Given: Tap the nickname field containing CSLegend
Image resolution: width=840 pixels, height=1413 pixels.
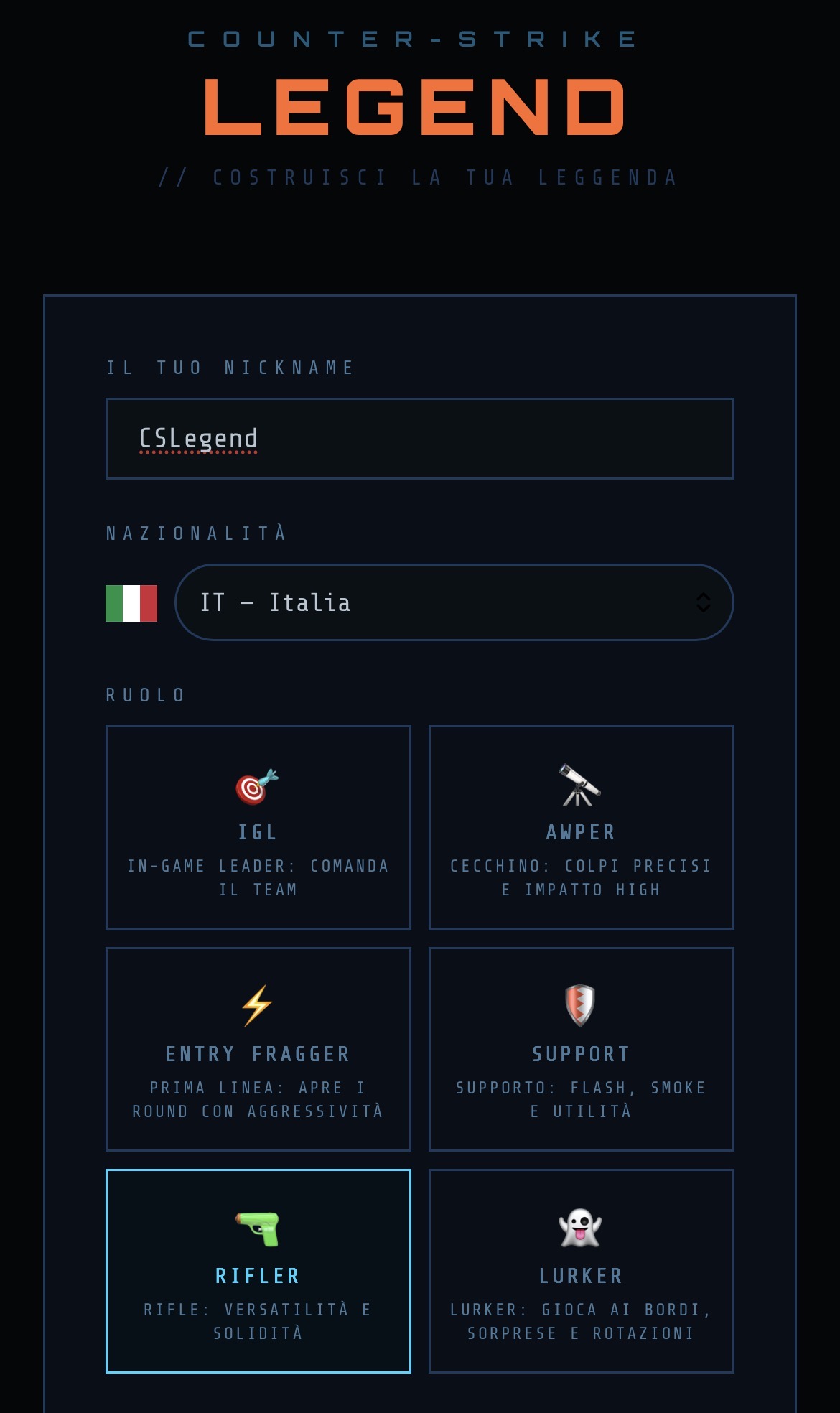Looking at the screenshot, I should [x=419, y=438].
